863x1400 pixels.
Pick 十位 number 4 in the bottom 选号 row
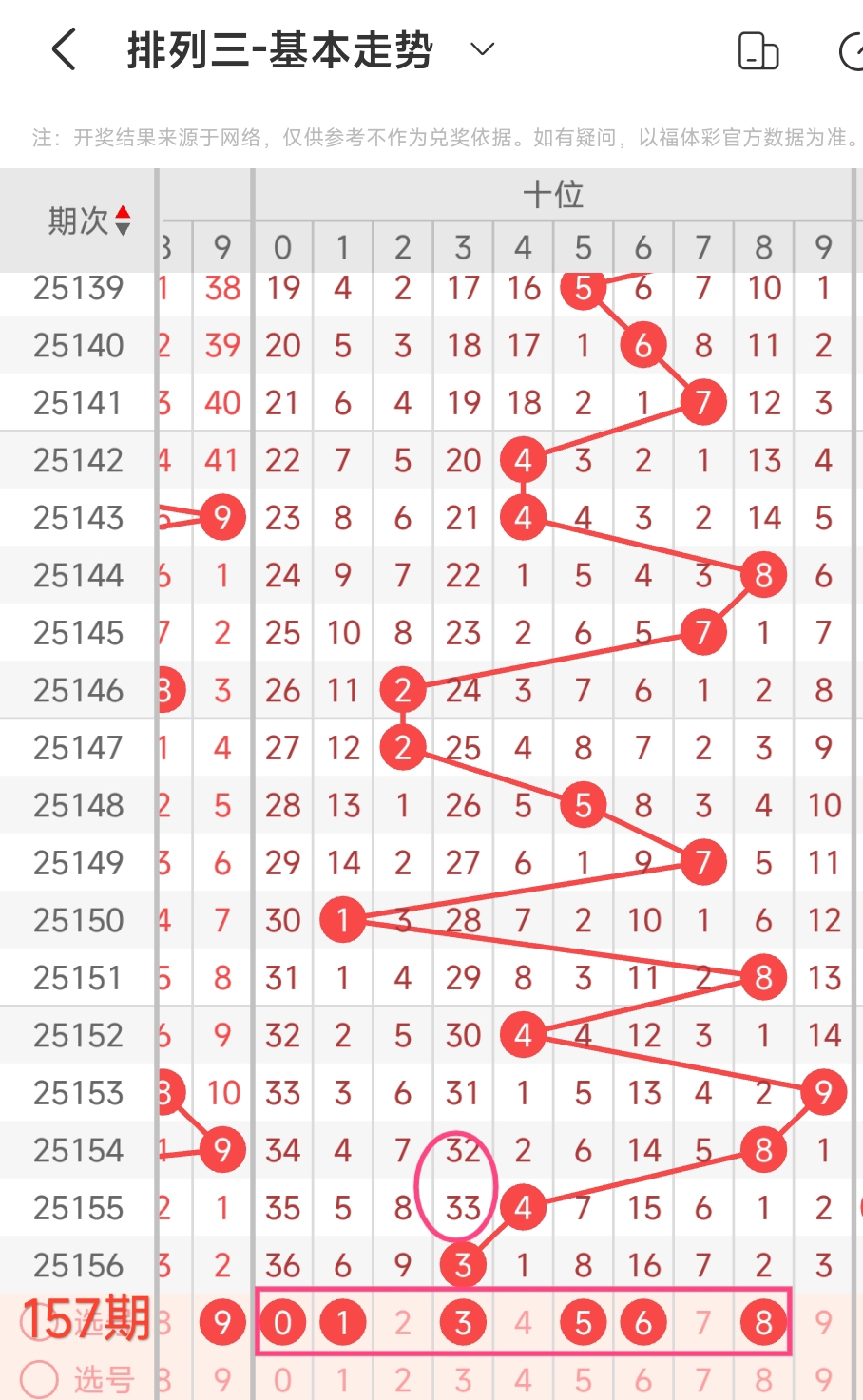point(523,1379)
